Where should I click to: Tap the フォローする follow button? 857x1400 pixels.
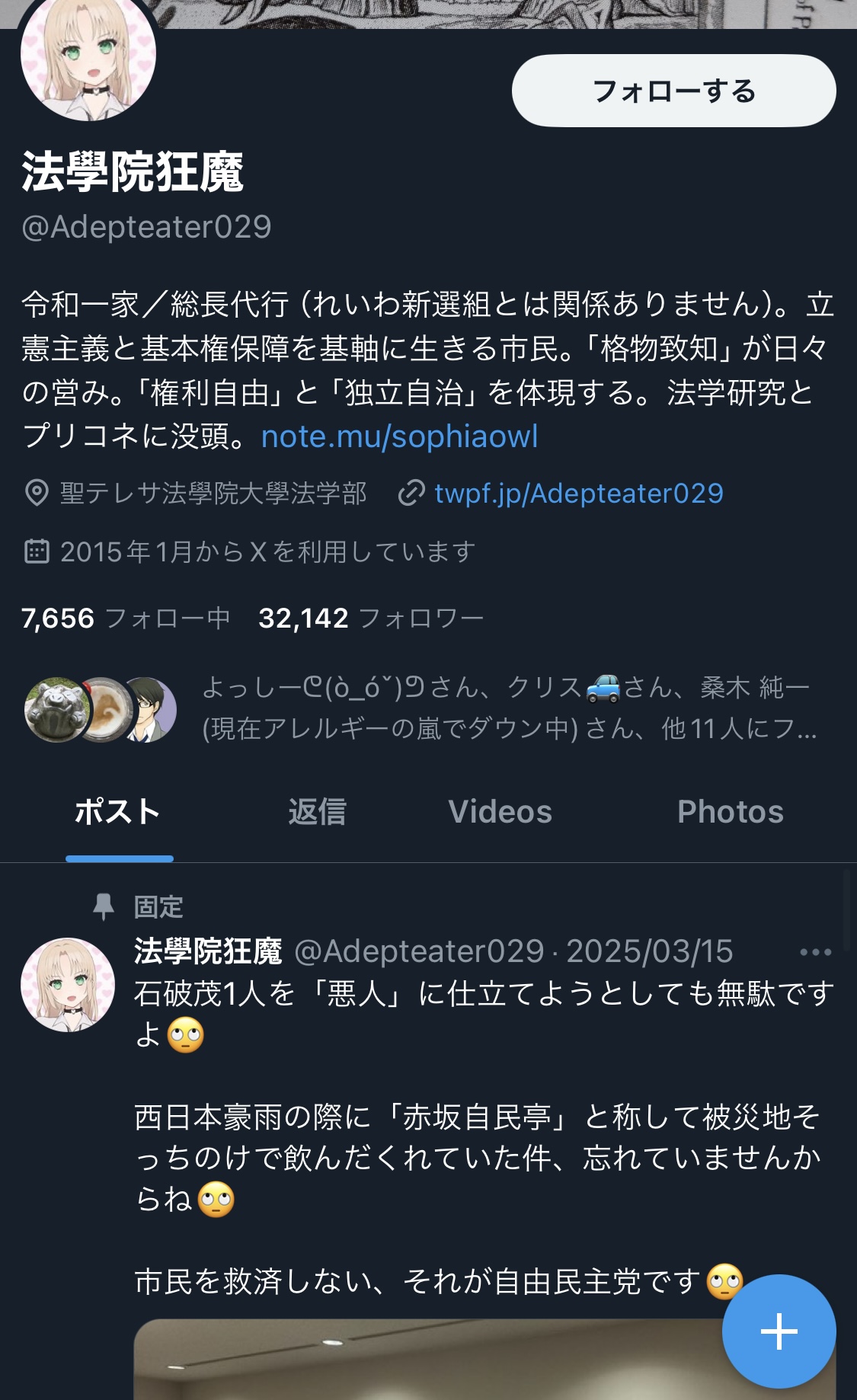click(673, 91)
